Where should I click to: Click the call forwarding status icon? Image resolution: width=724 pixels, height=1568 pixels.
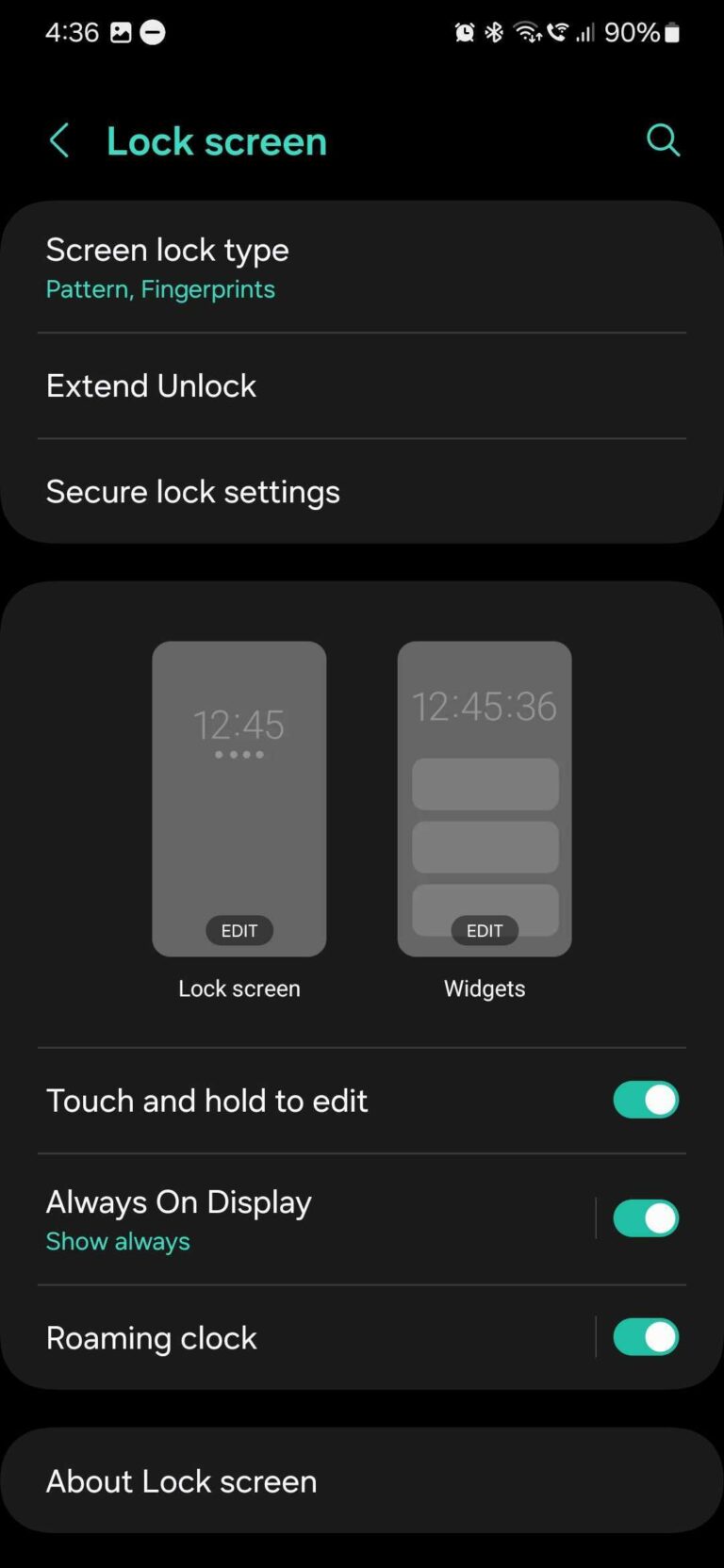point(556,31)
